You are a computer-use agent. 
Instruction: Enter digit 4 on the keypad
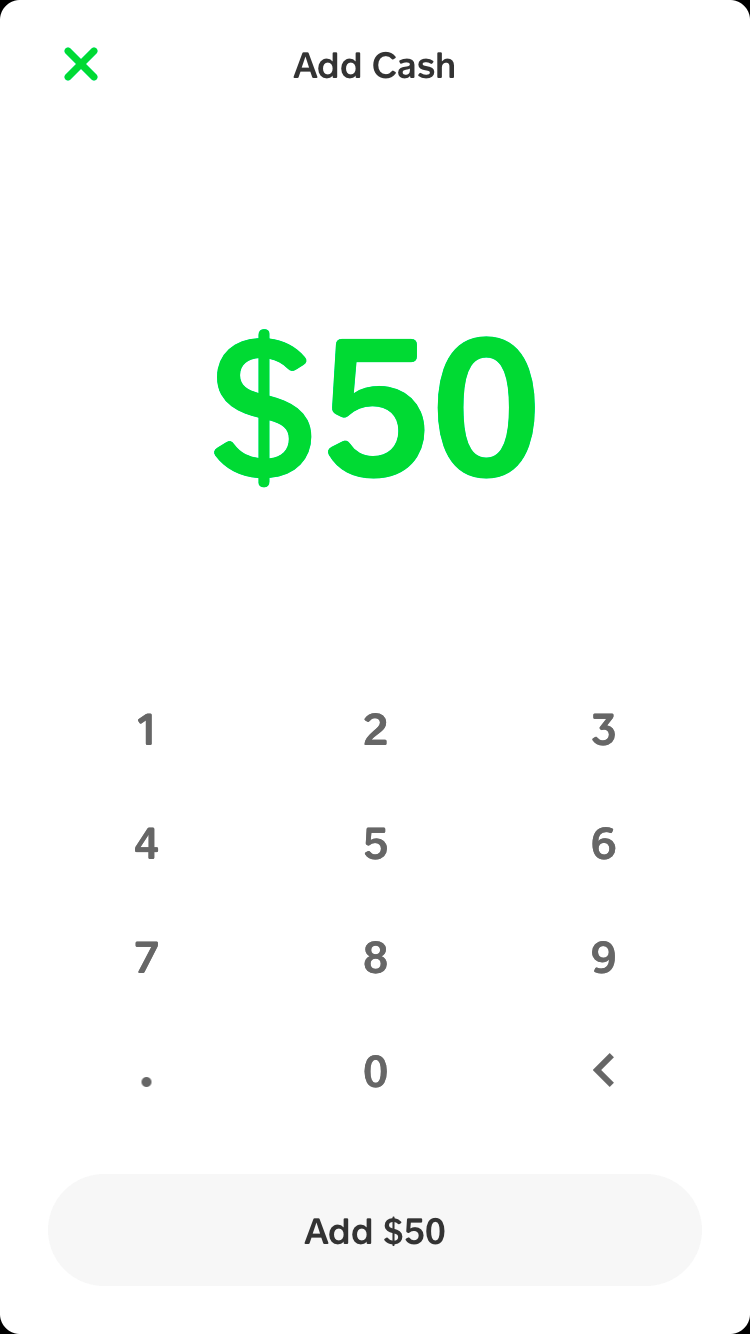[x=146, y=844]
